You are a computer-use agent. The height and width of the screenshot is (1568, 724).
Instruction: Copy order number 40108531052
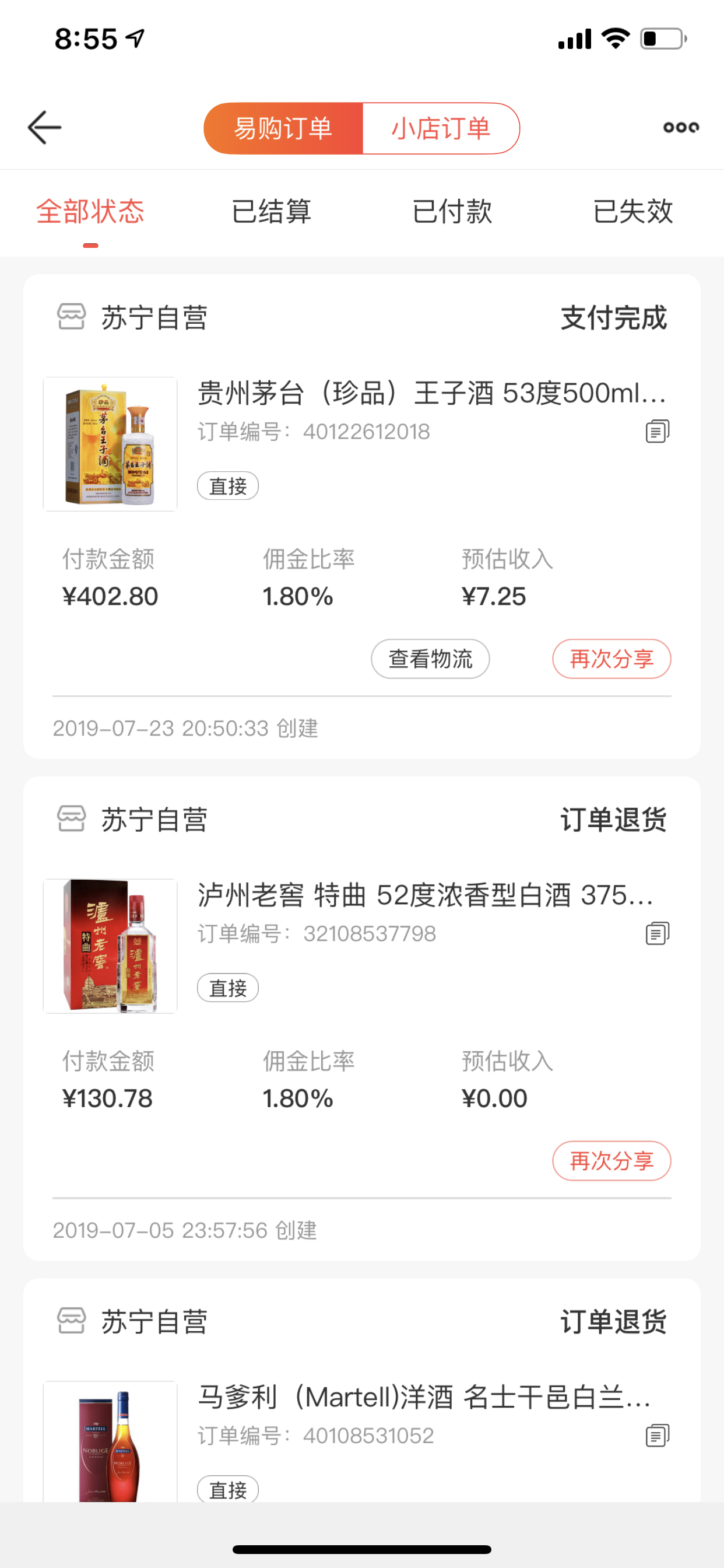point(657,1436)
